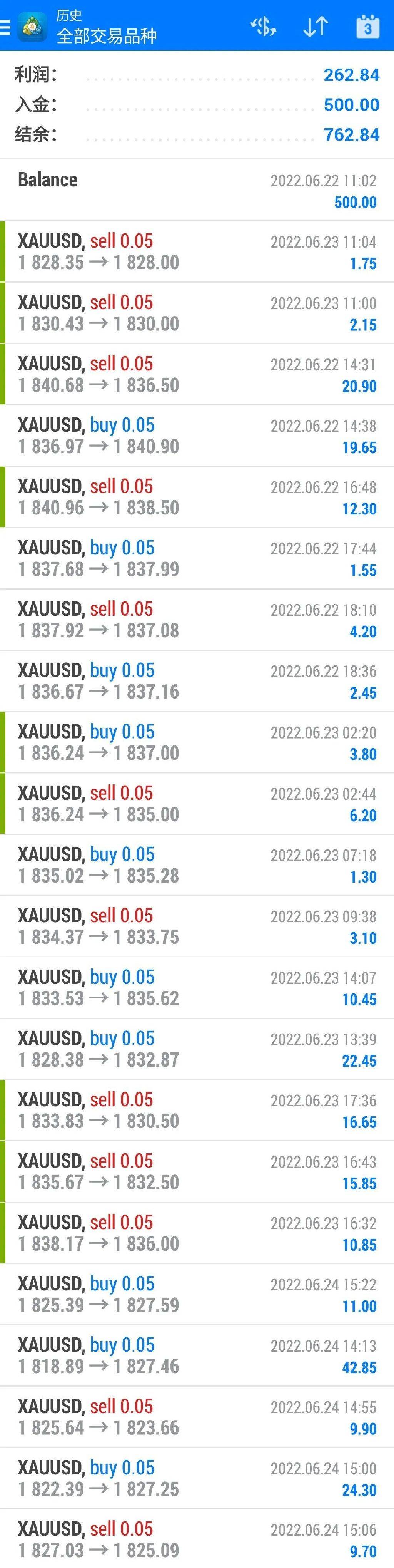Open the XAUUSD sell trade closed at 1 833.75
The width and height of the screenshot is (394, 1568).
pyautogui.click(x=197, y=926)
